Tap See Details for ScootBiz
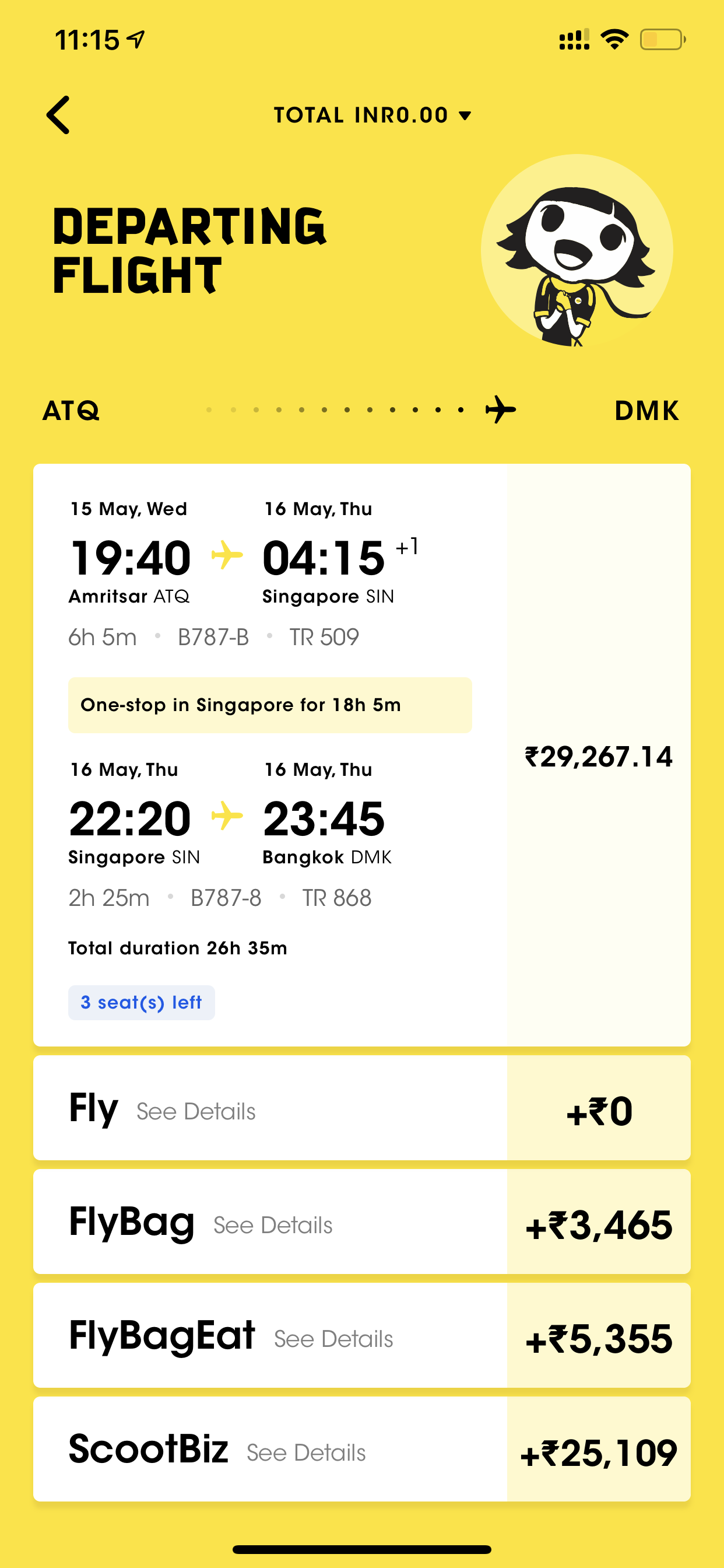 coord(306,1453)
